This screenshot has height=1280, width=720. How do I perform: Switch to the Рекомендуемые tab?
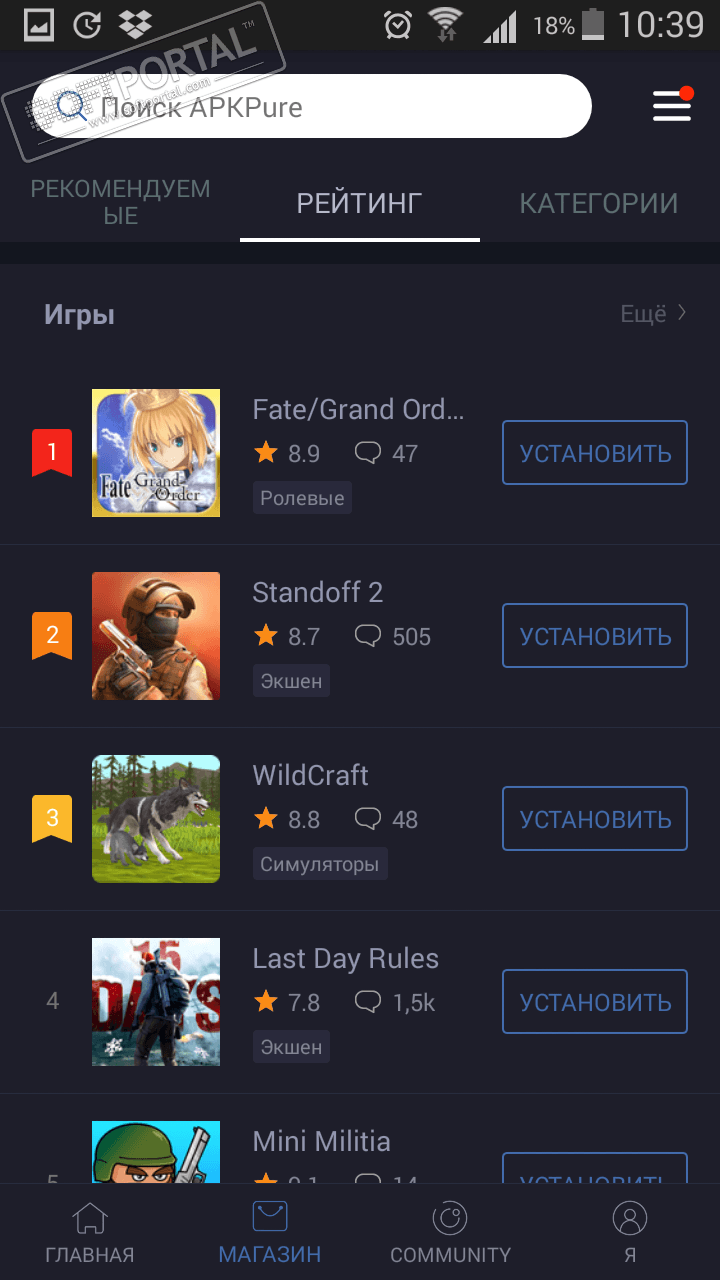tap(120, 202)
